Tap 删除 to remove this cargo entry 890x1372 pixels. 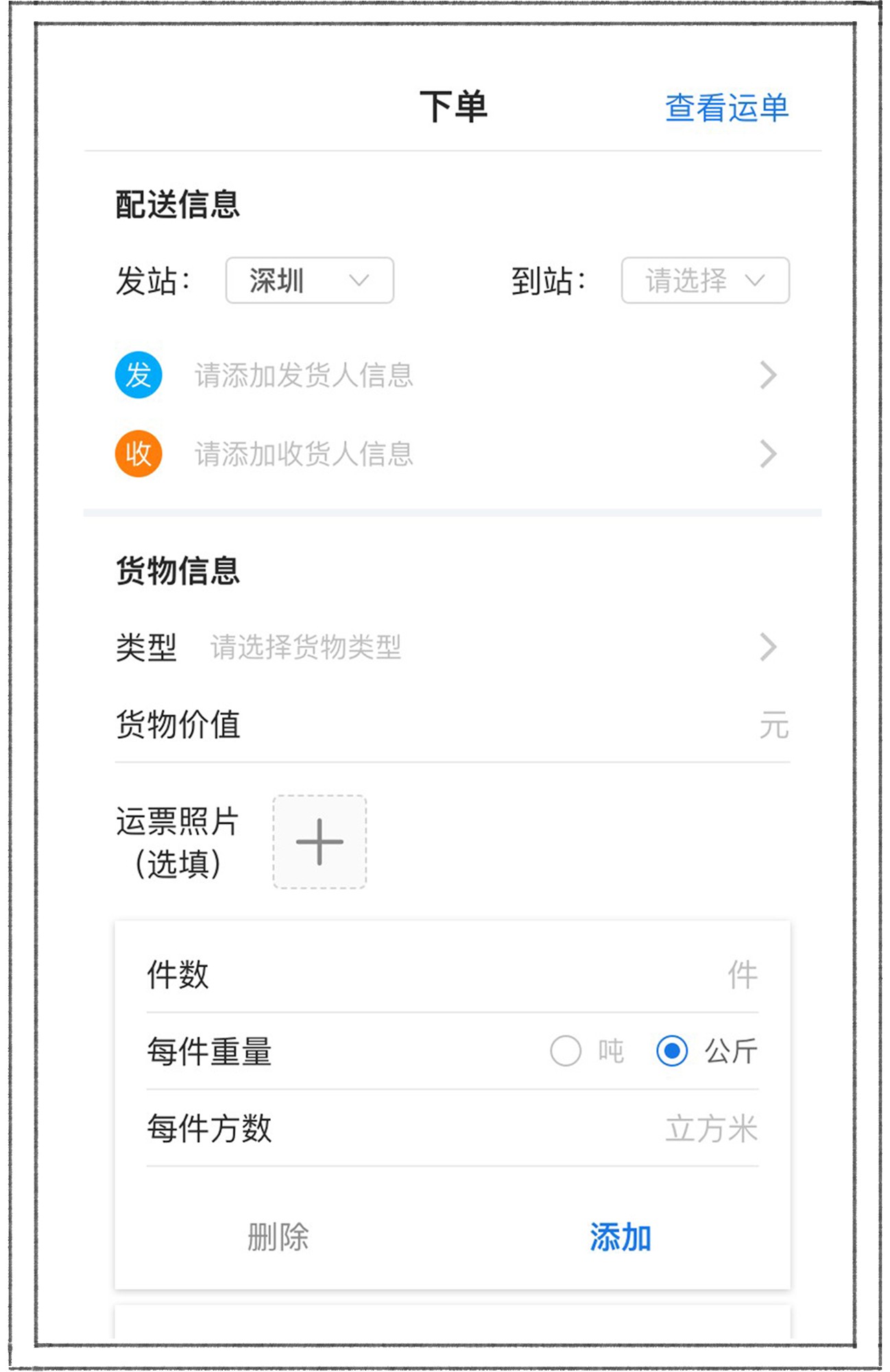point(278,1237)
